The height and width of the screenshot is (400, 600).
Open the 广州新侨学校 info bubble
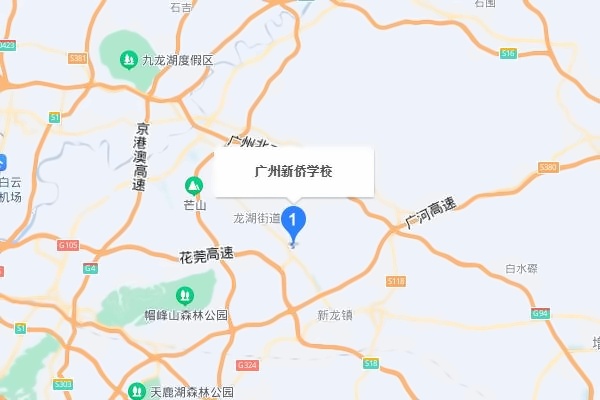294,172
